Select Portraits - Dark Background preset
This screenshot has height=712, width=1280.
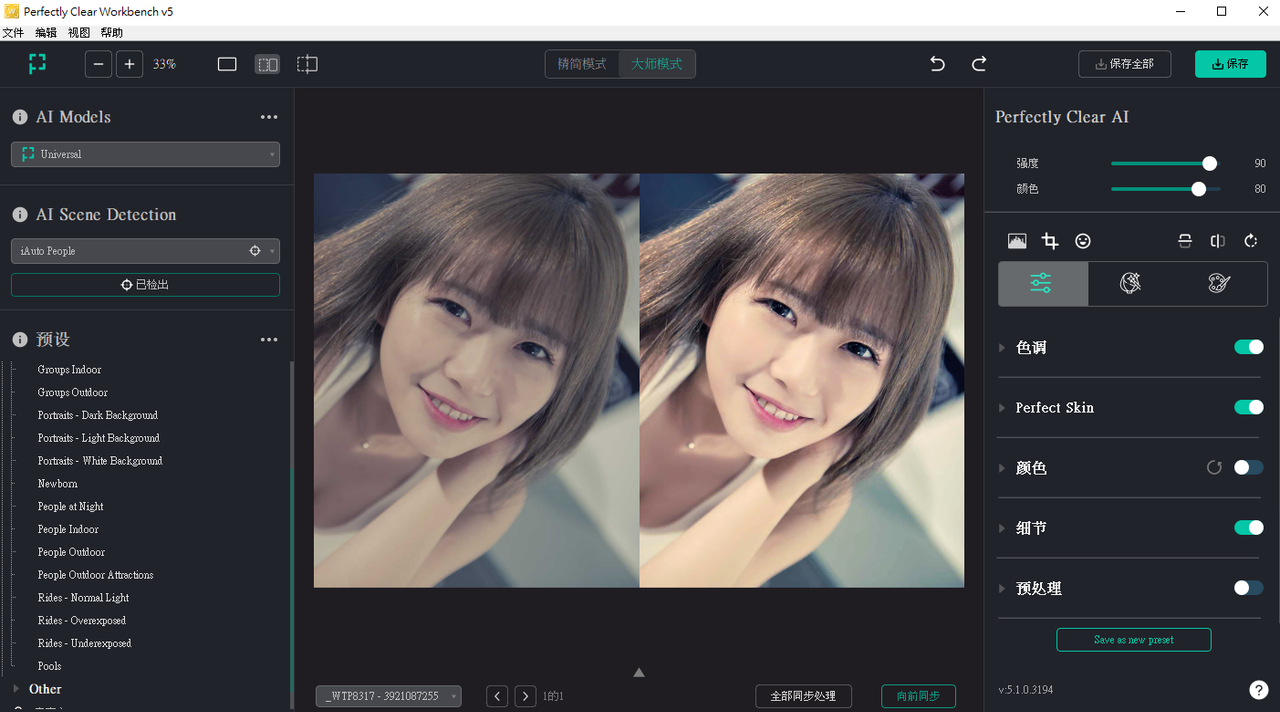click(98, 415)
